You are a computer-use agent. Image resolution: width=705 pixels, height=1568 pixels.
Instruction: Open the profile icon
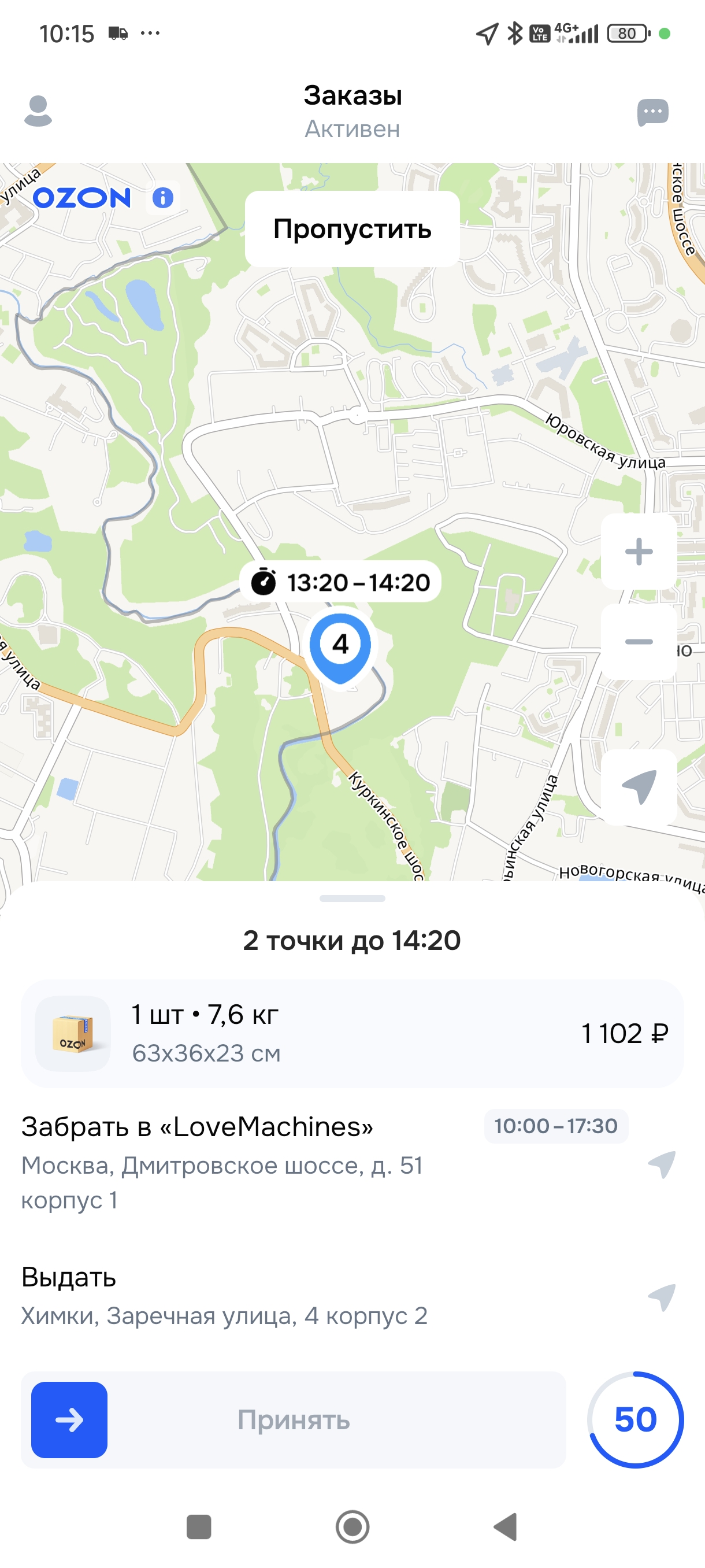pos(38,111)
